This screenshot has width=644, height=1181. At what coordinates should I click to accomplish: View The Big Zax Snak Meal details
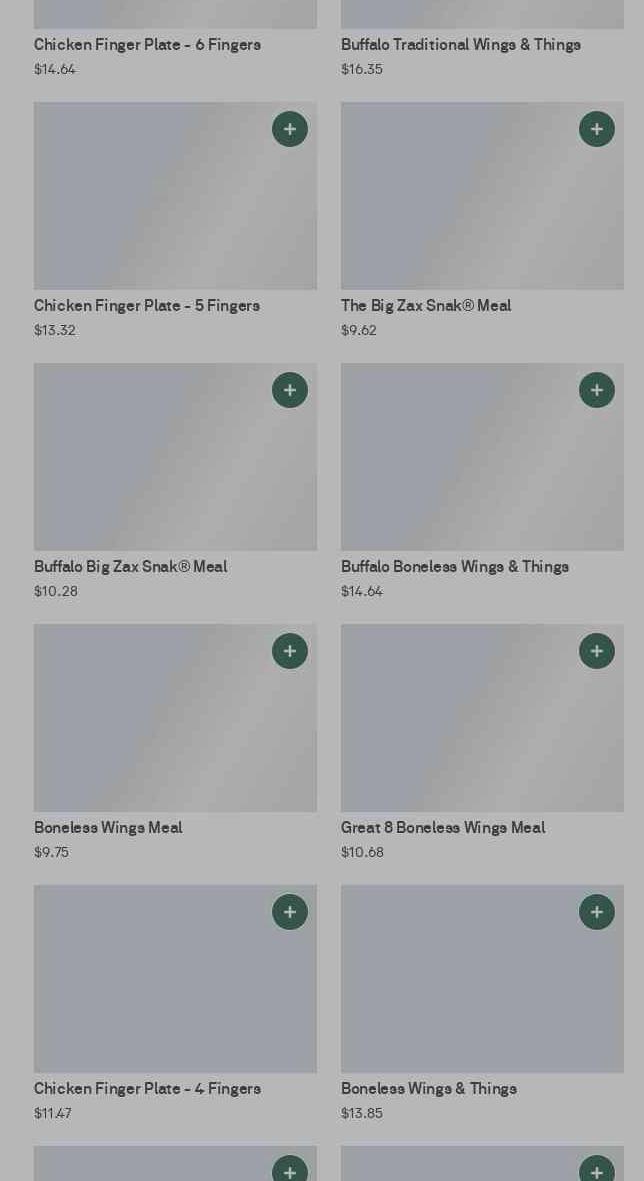pos(460,210)
